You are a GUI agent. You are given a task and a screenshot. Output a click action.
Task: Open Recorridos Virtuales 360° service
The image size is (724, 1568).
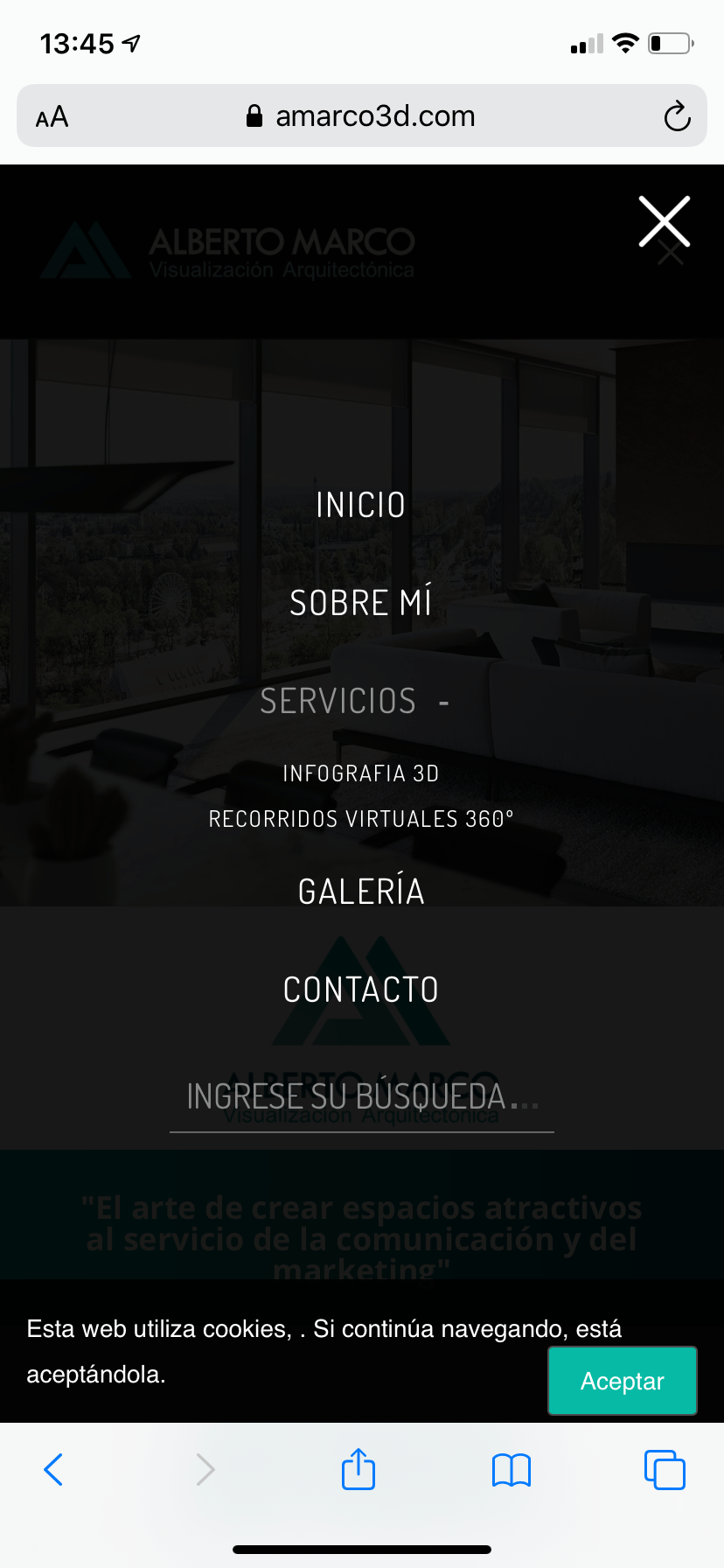[361, 819]
